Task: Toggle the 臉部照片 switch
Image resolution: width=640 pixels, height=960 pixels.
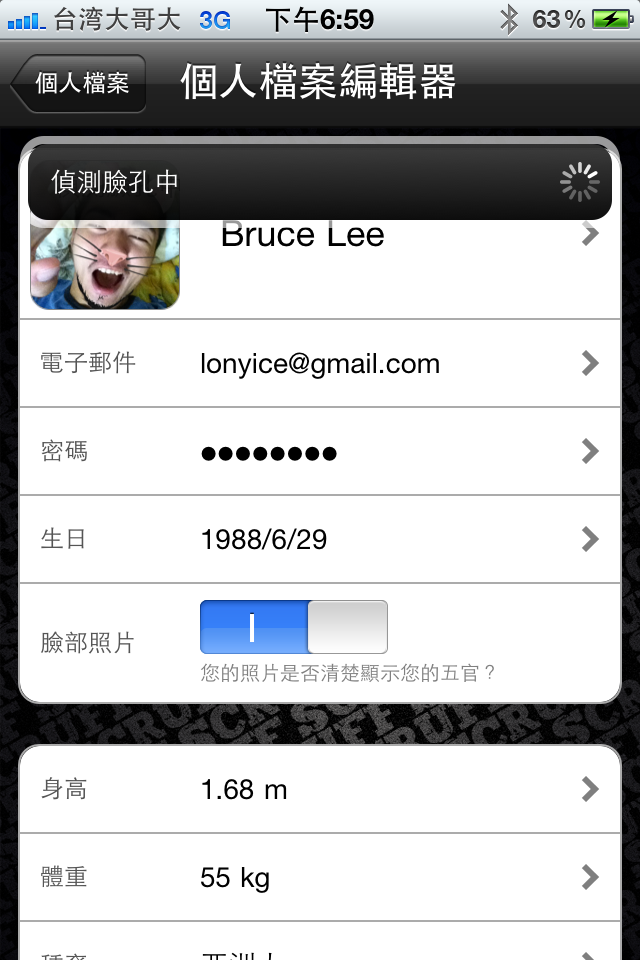Action: coord(294,627)
